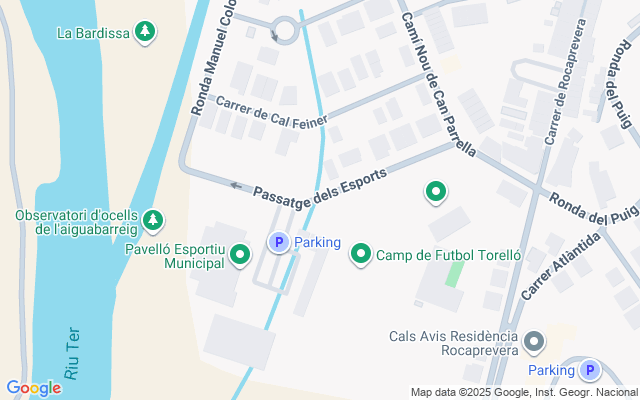640x400 pixels.
Task: Tap the Pavelló Esportiu Municipal pin
Action: click(240, 256)
